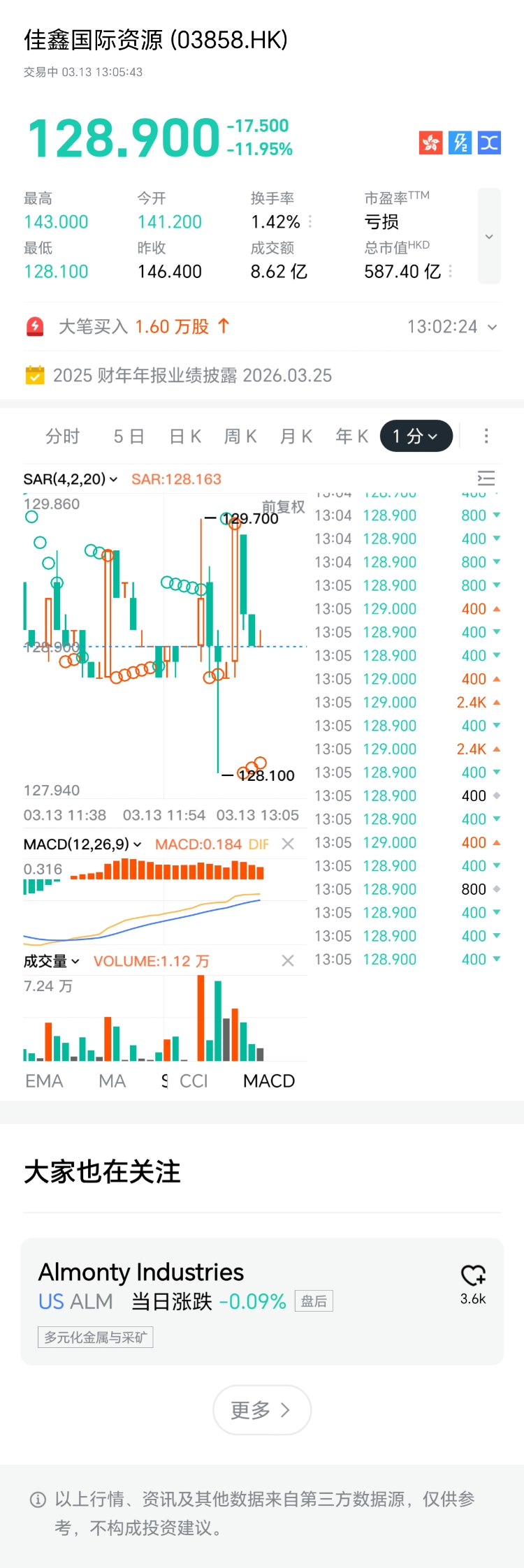Select the 日K chart tab

[185, 437]
